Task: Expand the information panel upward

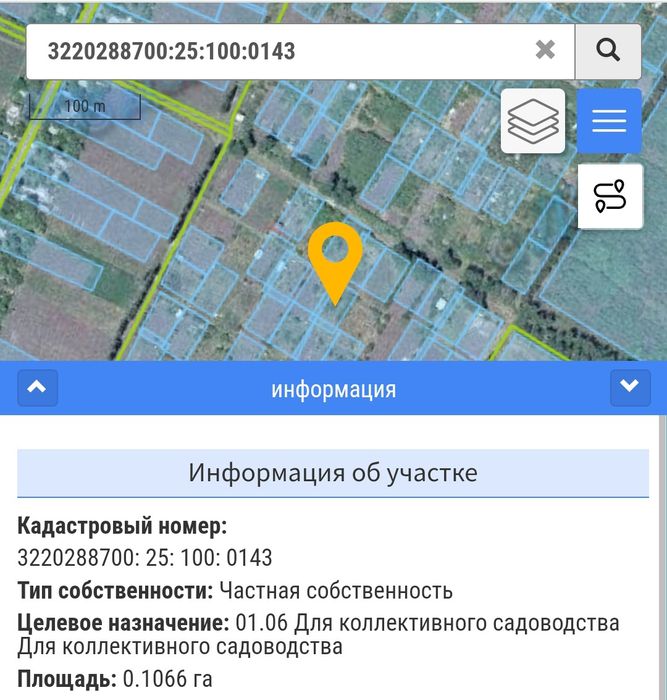Action: 37,388
